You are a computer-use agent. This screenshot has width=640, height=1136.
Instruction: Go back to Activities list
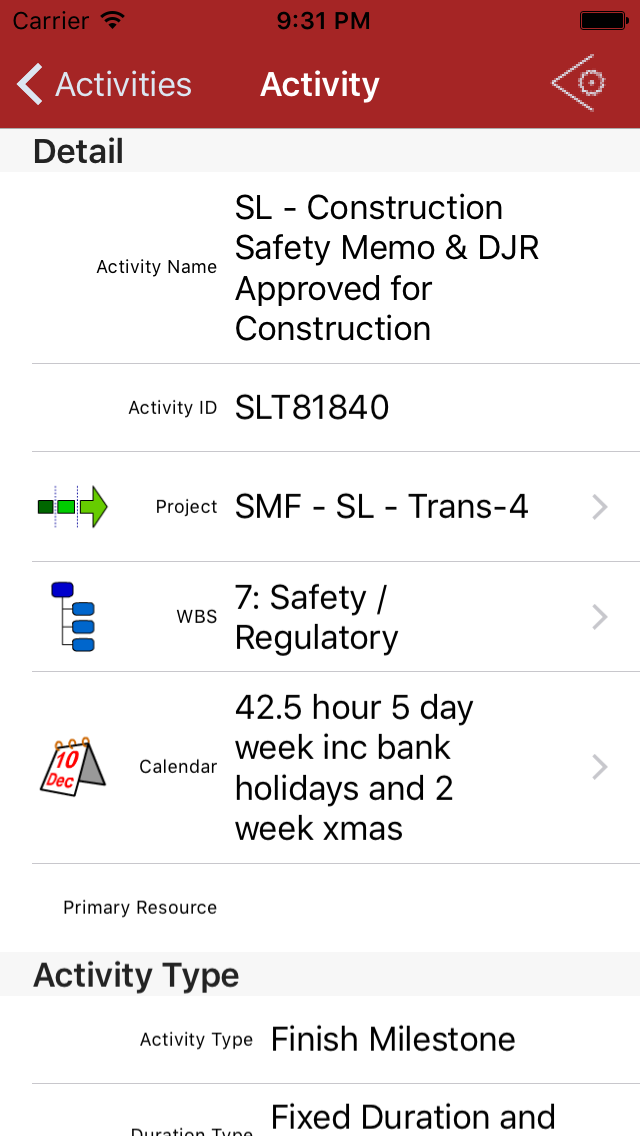(x=104, y=85)
